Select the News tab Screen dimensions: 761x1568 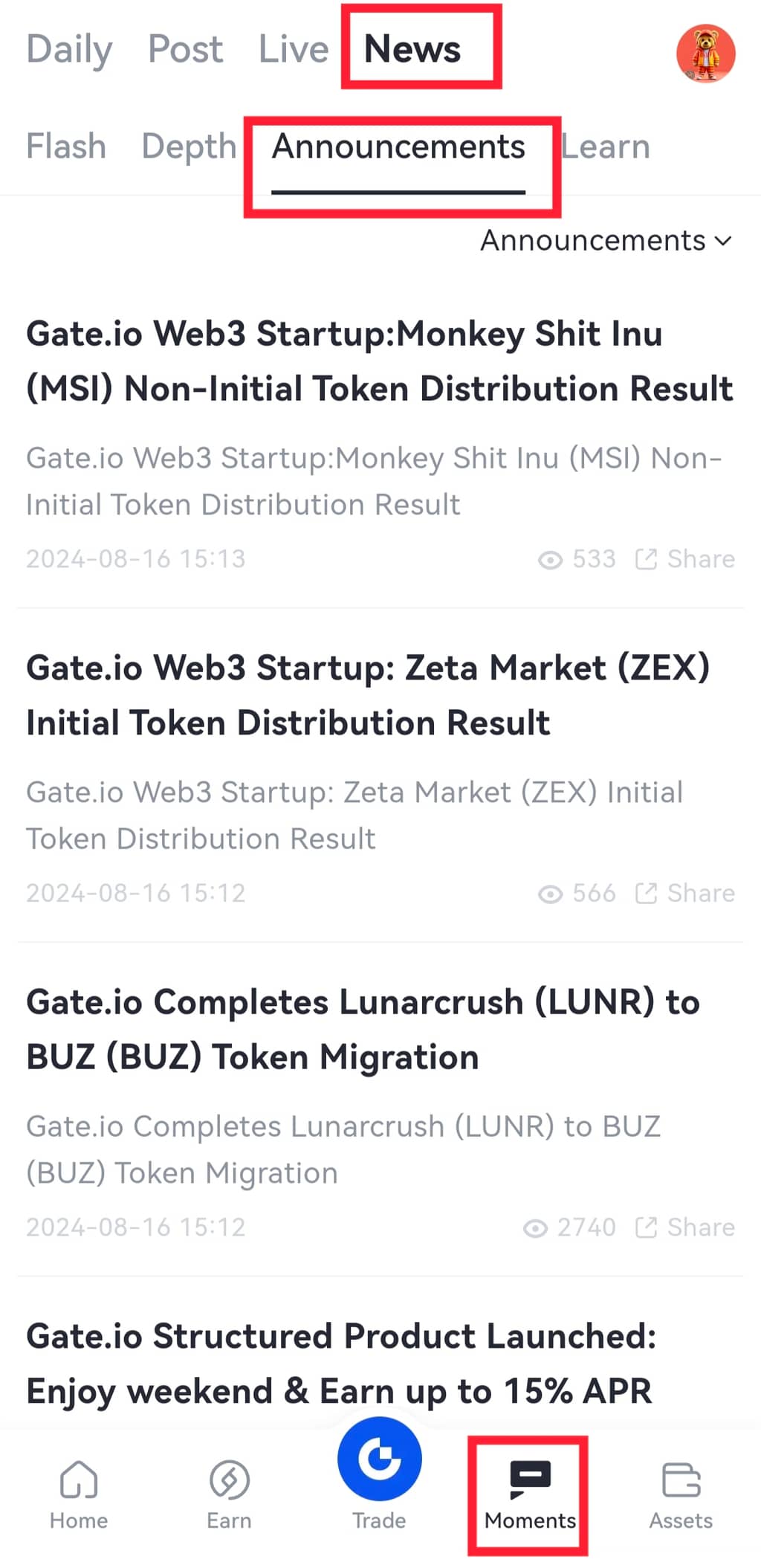413,49
